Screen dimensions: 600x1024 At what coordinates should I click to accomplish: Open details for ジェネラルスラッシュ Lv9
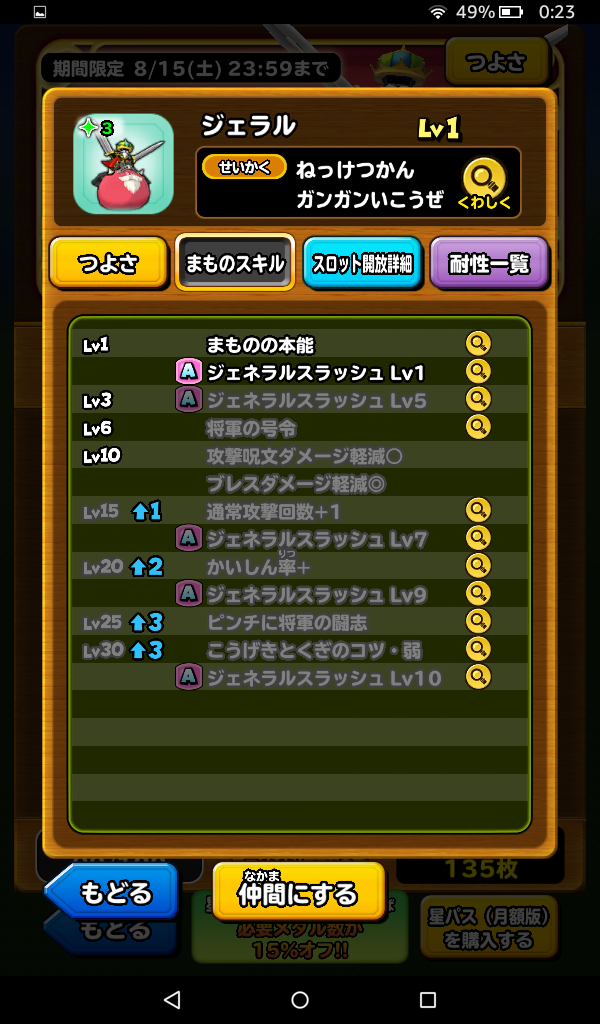coord(479,594)
